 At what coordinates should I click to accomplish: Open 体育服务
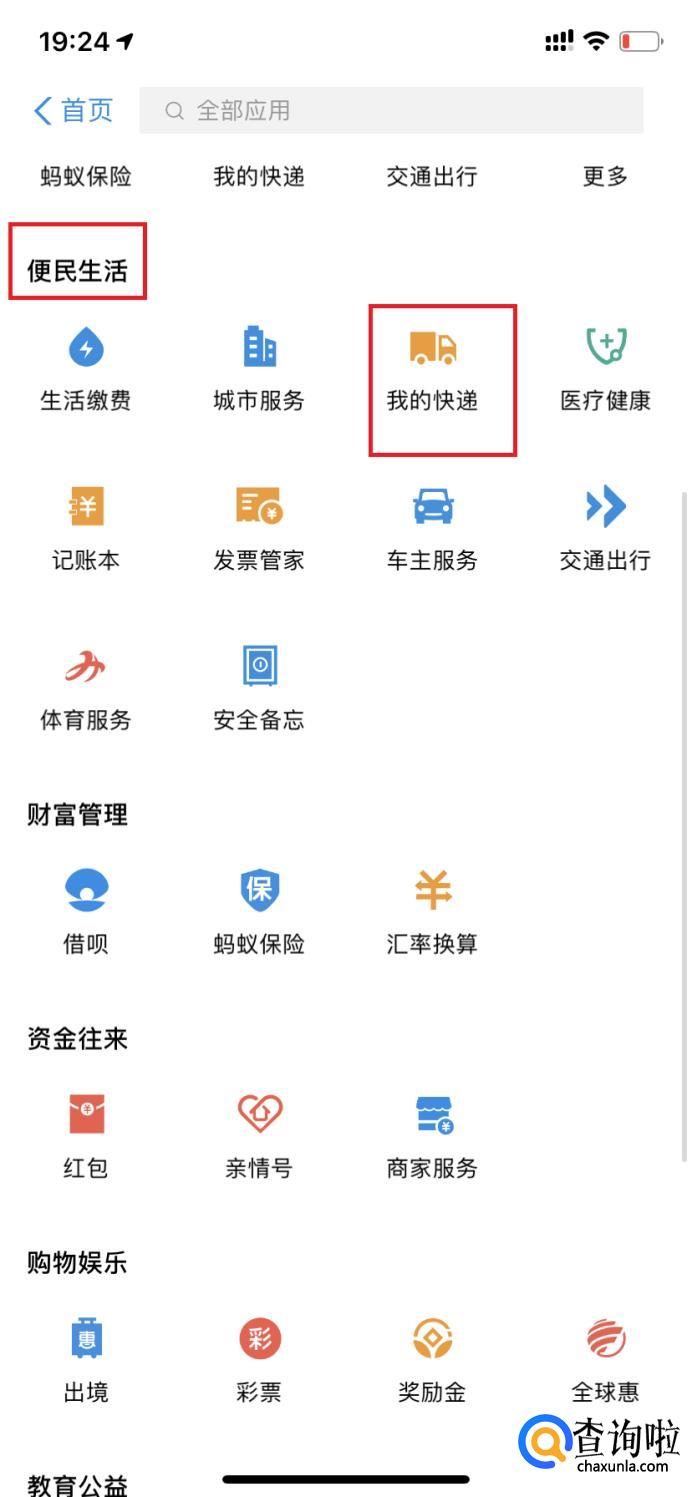pos(86,690)
